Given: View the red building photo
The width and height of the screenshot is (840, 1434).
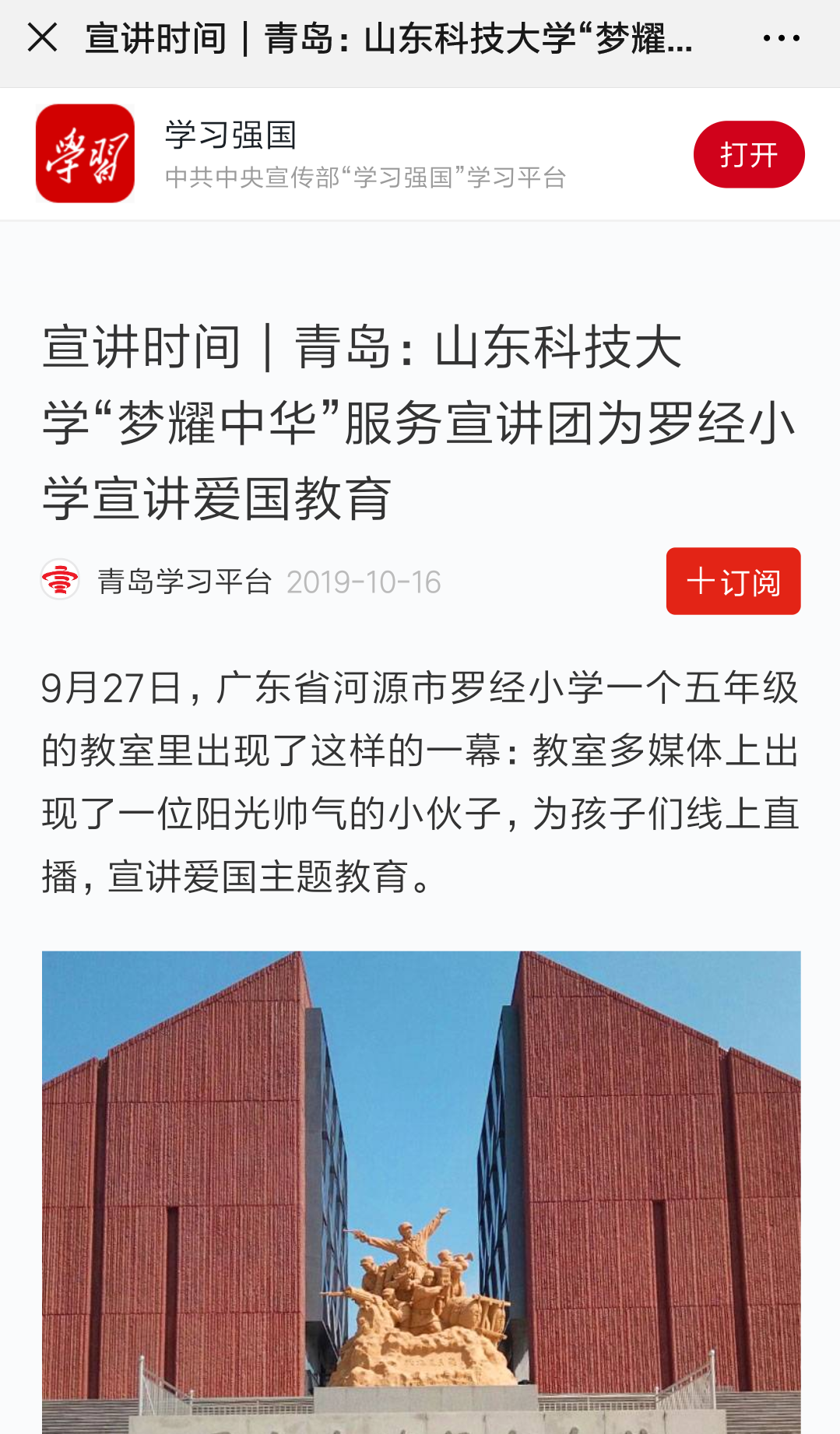Looking at the screenshot, I should 421,1192.
